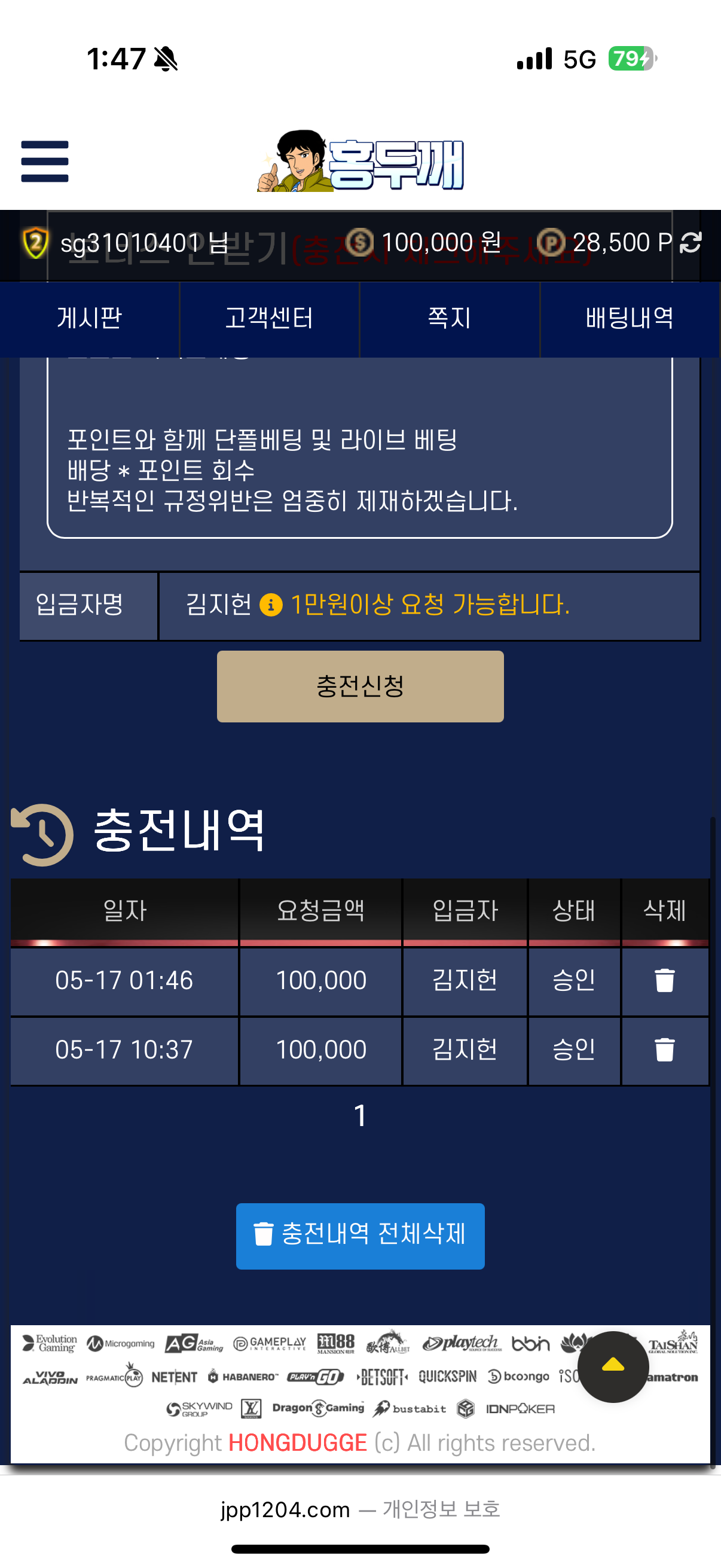This screenshot has width=721, height=1568.
Task: Open the 고객센터 tab
Action: (x=269, y=318)
